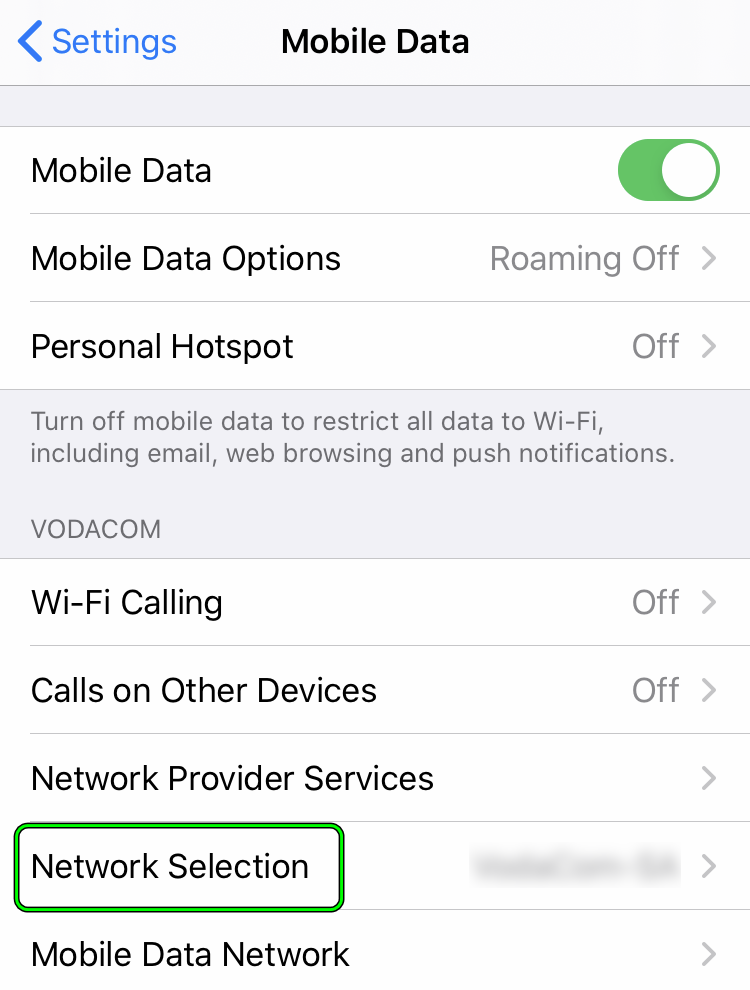
Task: Expand the chevron beside Mobile Data Options
Action: pos(710,258)
